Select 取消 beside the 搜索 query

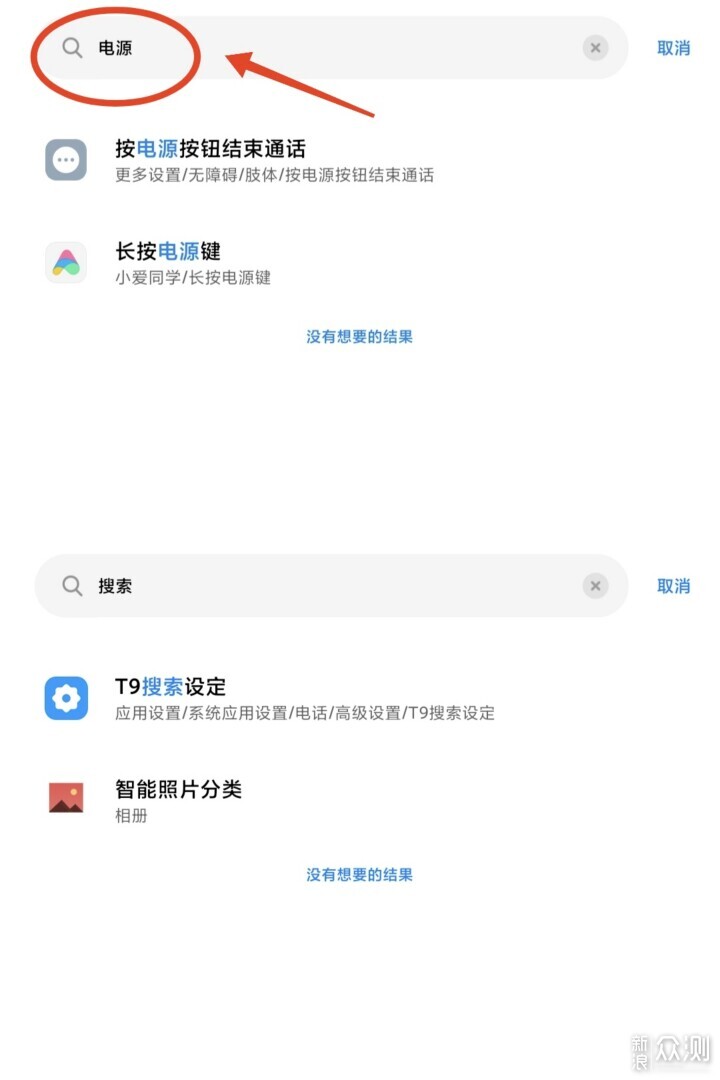[x=673, y=586]
